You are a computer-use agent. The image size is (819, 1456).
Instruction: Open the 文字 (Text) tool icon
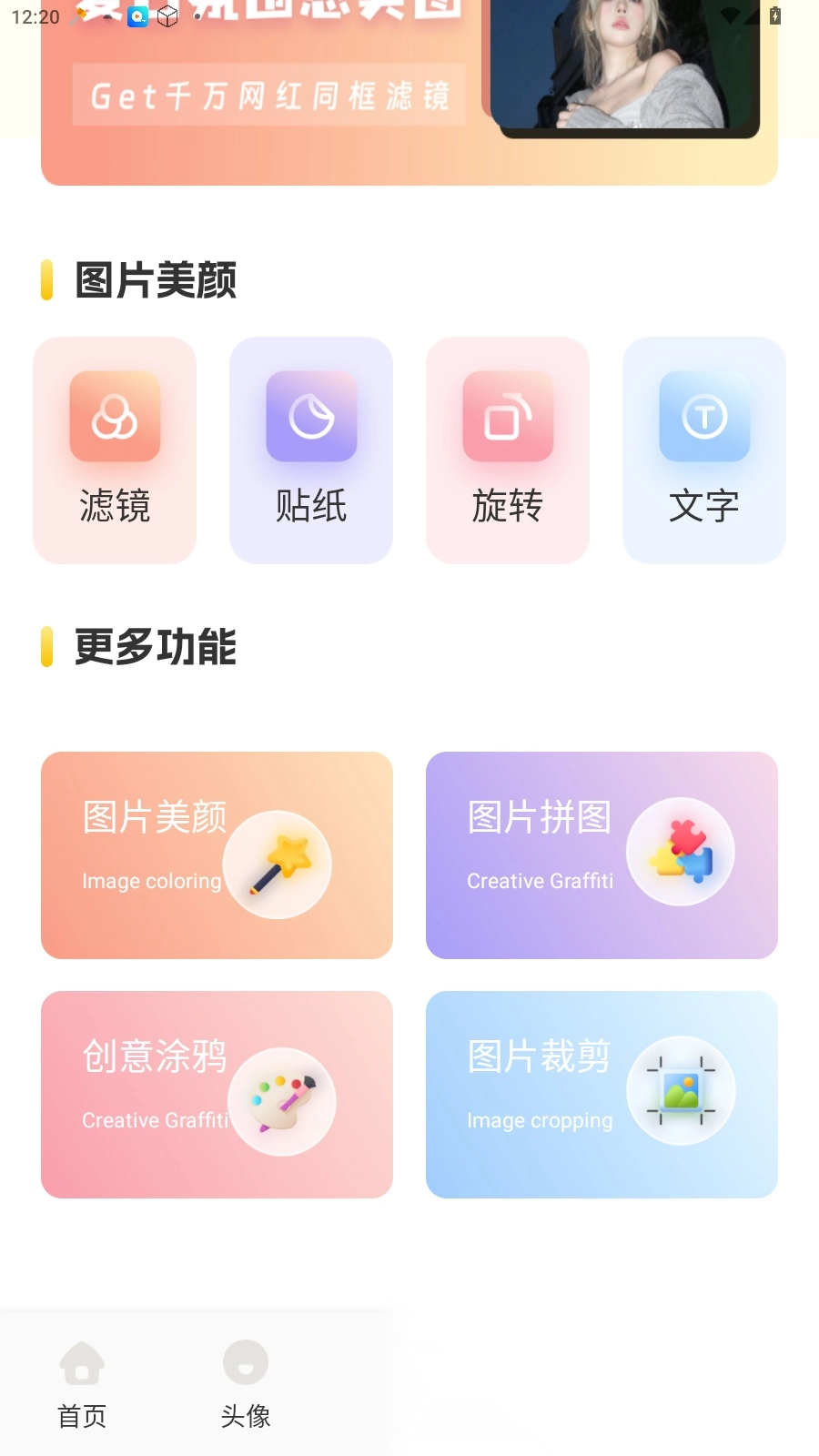tap(703, 418)
